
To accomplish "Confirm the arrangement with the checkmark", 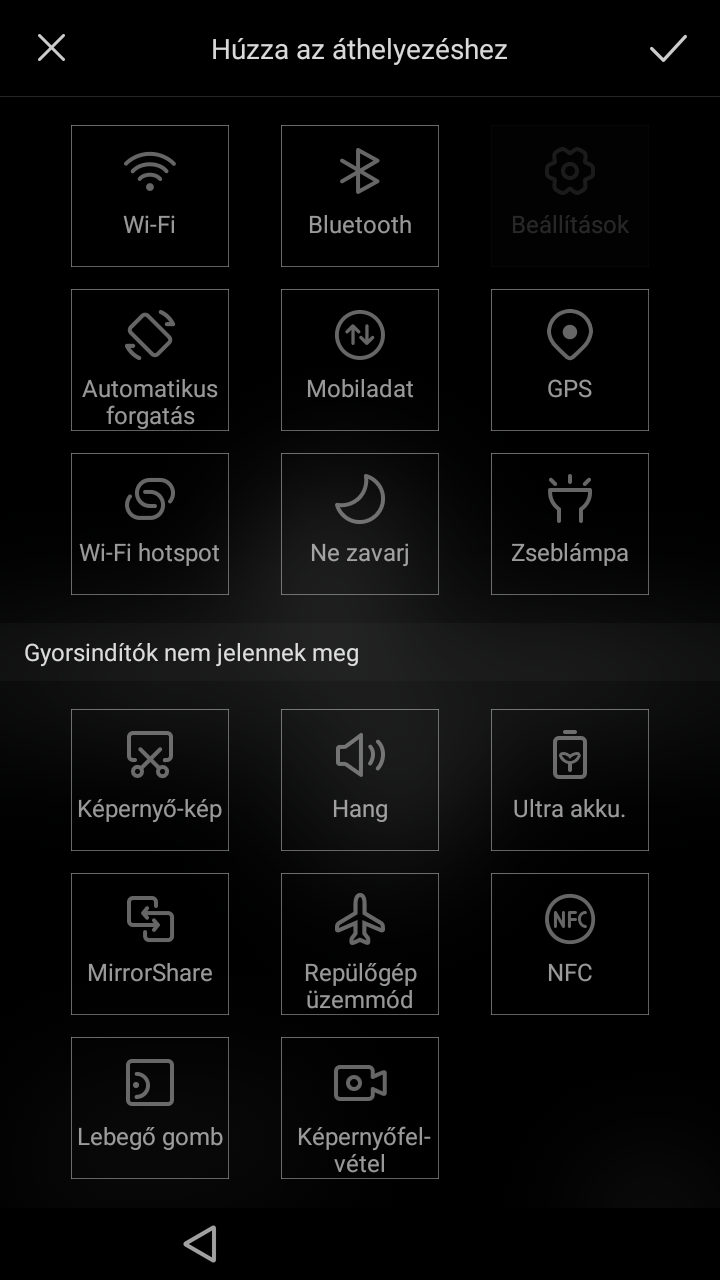I will point(668,48).
